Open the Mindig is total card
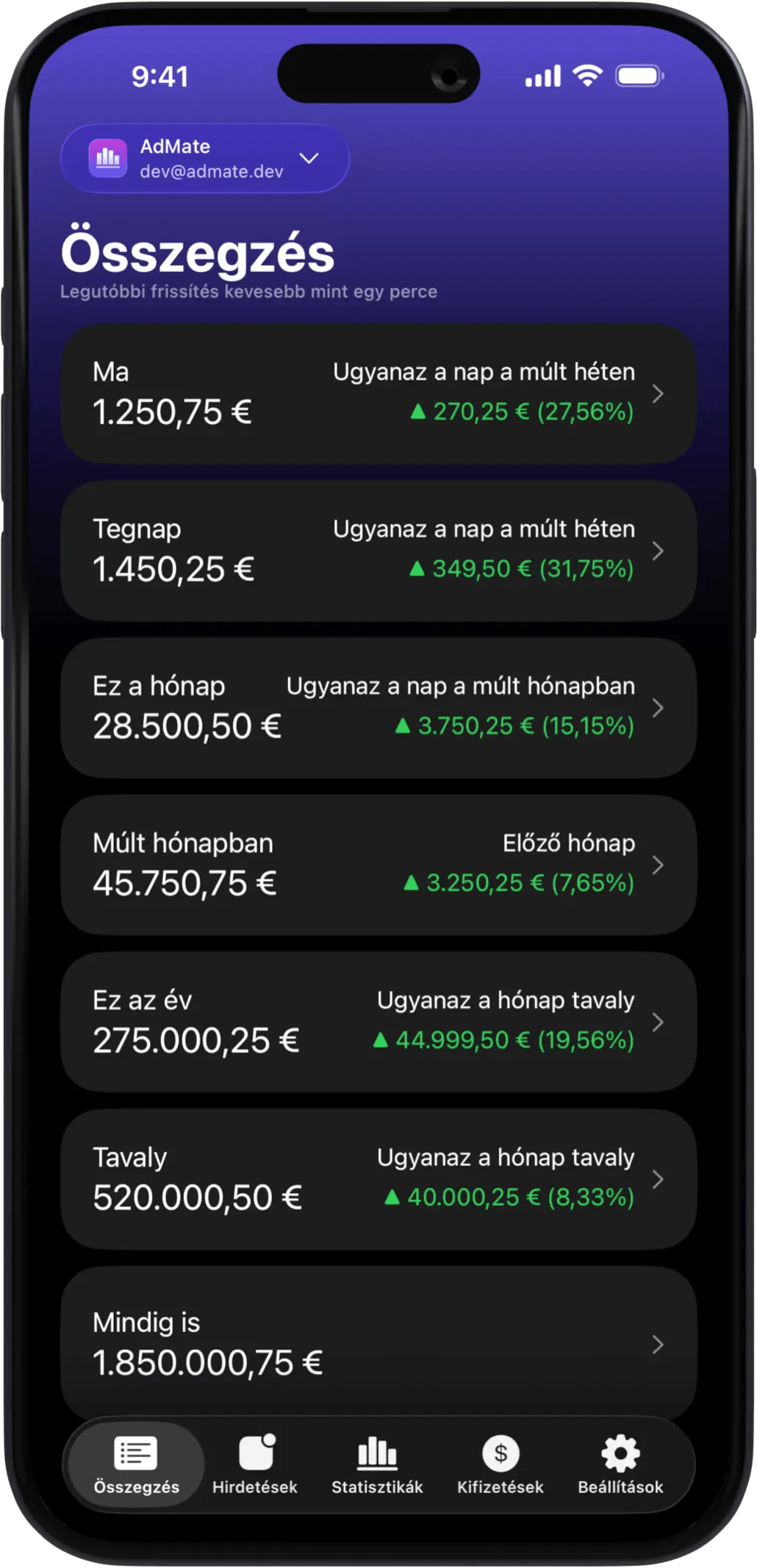Viewport: 757px width, 1568px height. (x=378, y=1342)
